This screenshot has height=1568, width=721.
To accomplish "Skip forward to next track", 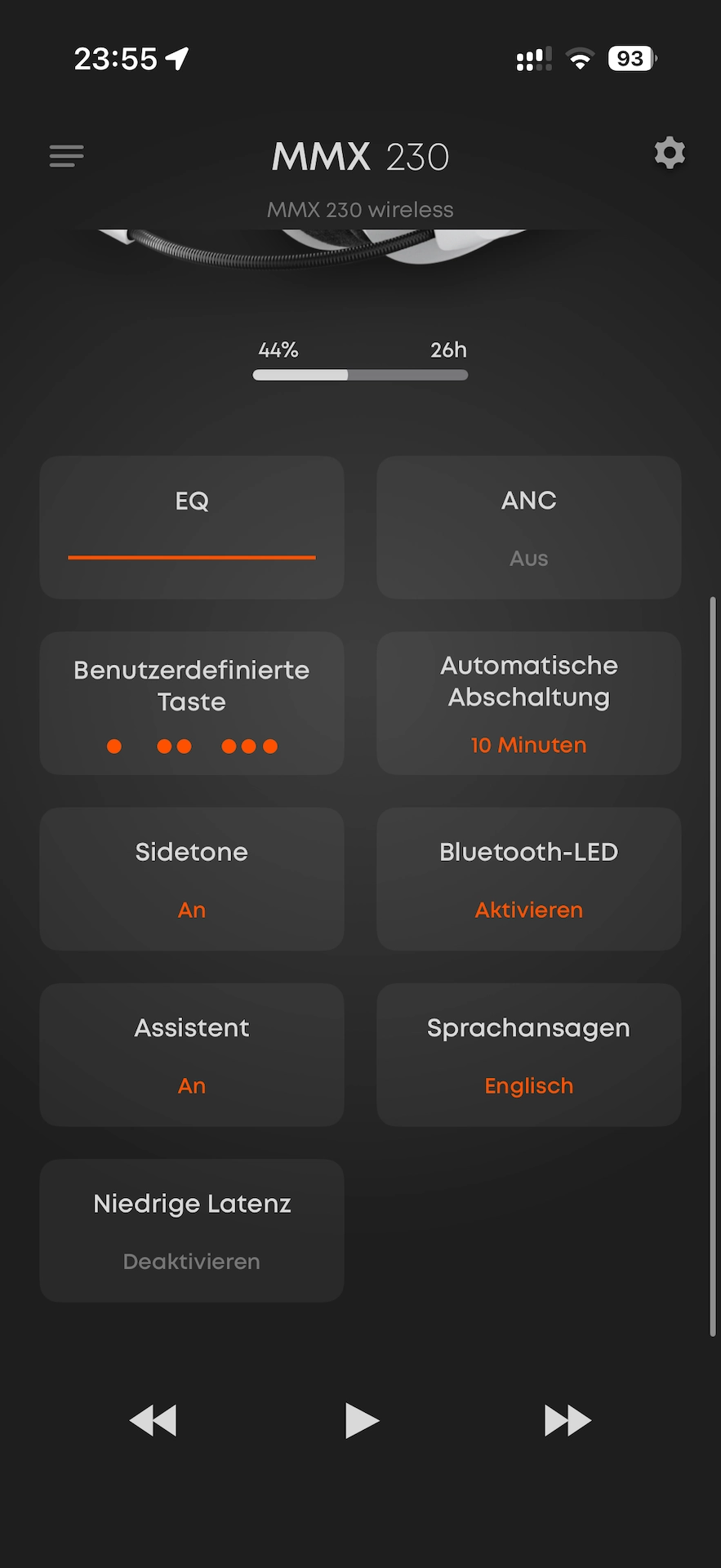I will pos(567,1421).
